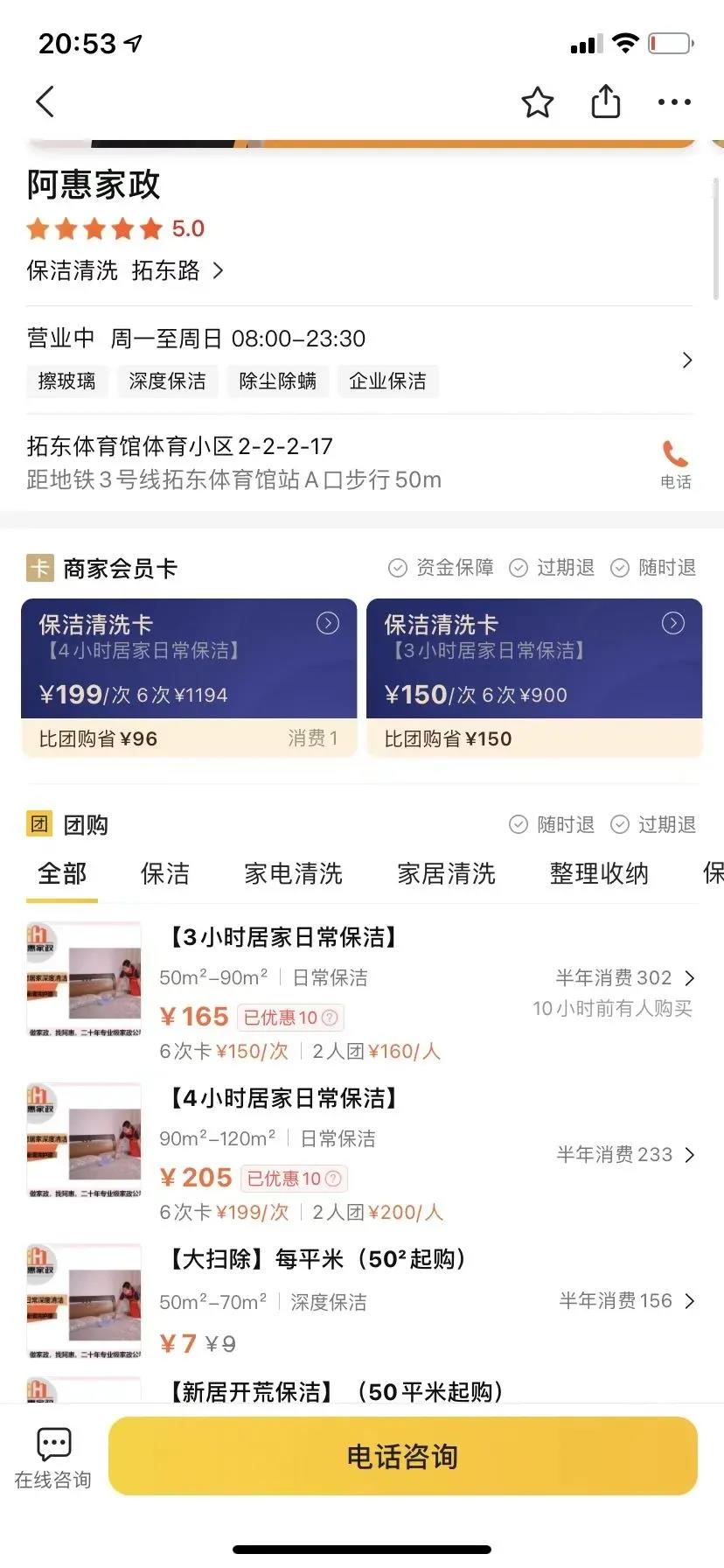Tap the 已优惠10 discount tag on ¥165 deal
This screenshot has height=1568, width=724.
[290, 1018]
